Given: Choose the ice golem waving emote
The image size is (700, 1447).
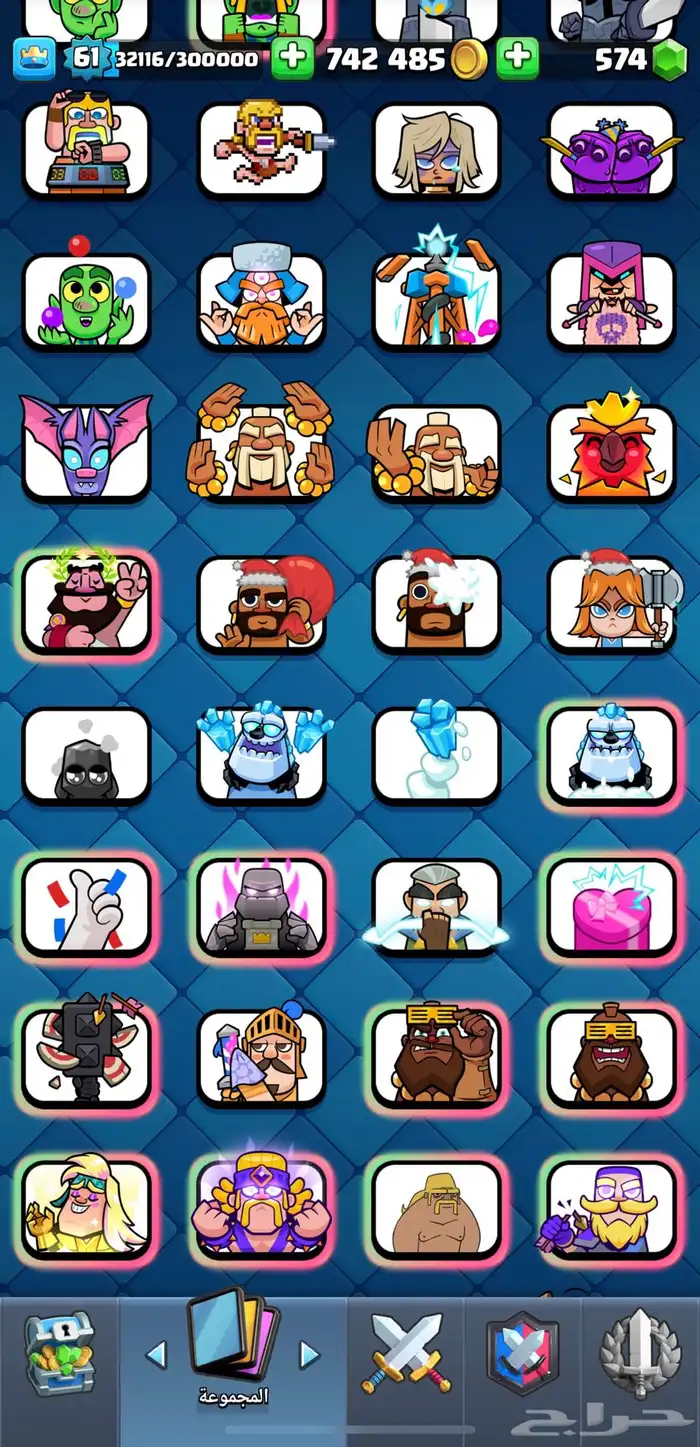Looking at the screenshot, I should [262, 754].
